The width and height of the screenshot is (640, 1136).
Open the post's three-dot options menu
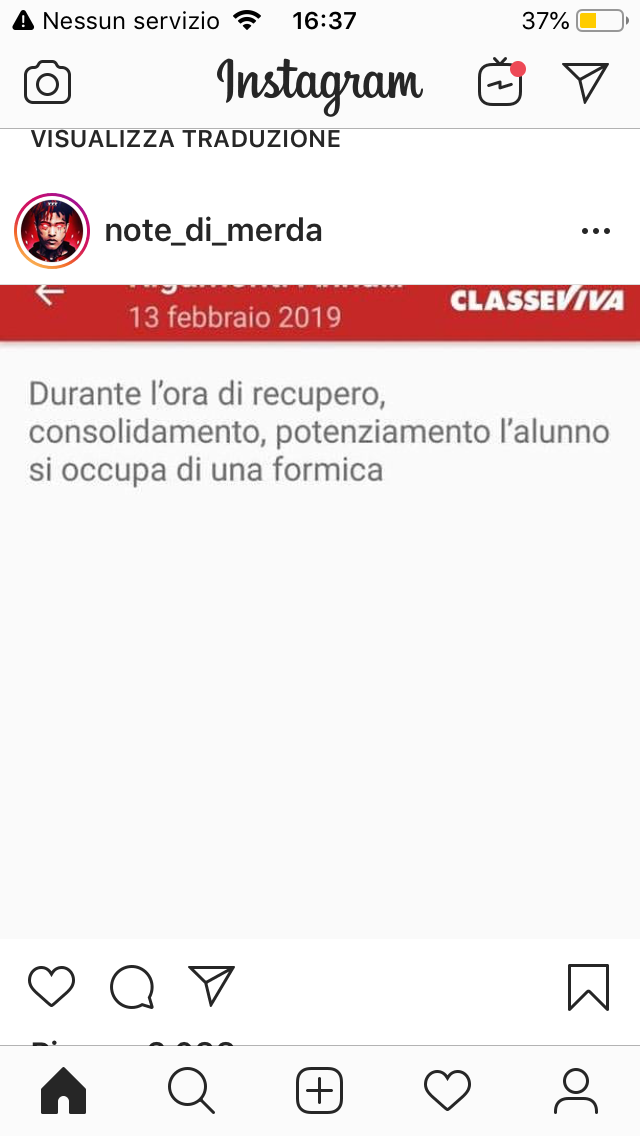pyautogui.click(x=595, y=231)
